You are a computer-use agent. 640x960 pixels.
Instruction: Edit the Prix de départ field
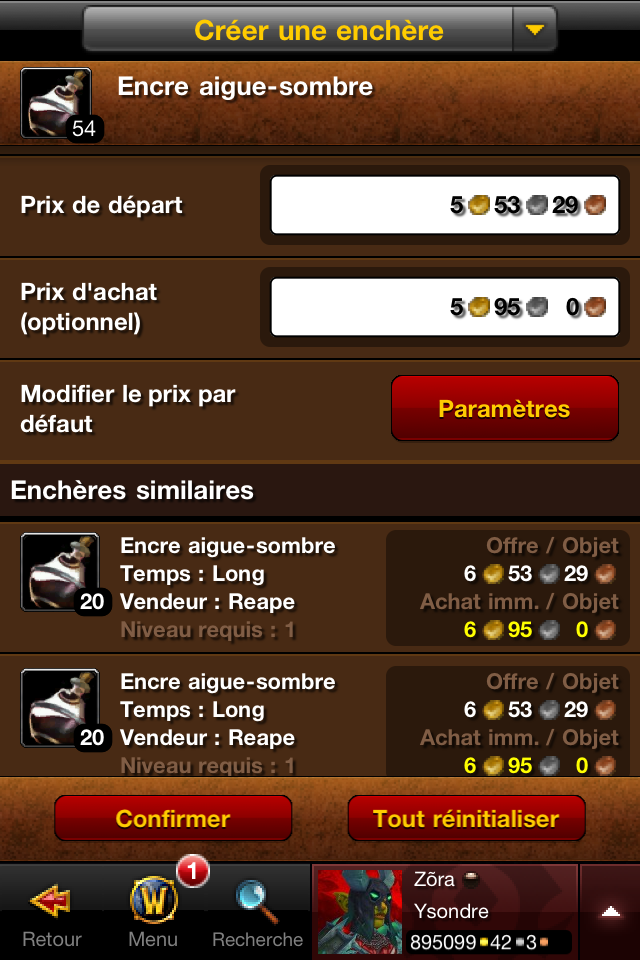point(444,206)
